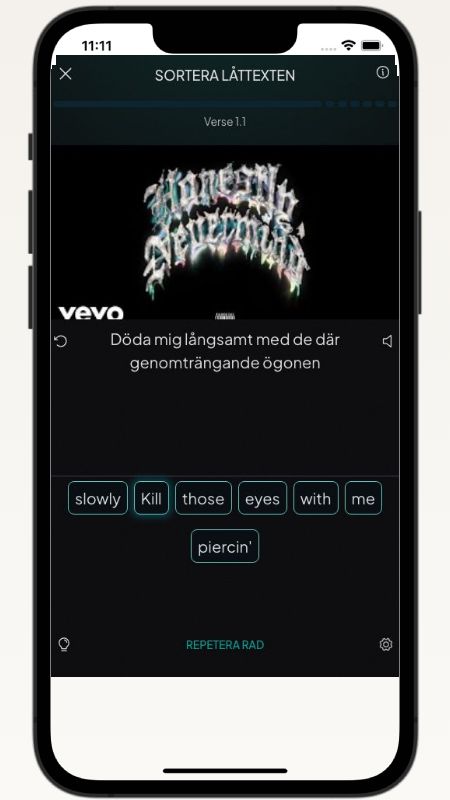This screenshot has height=800, width=450.
Task: Open the info icon
Action: (x=382, y=72)
